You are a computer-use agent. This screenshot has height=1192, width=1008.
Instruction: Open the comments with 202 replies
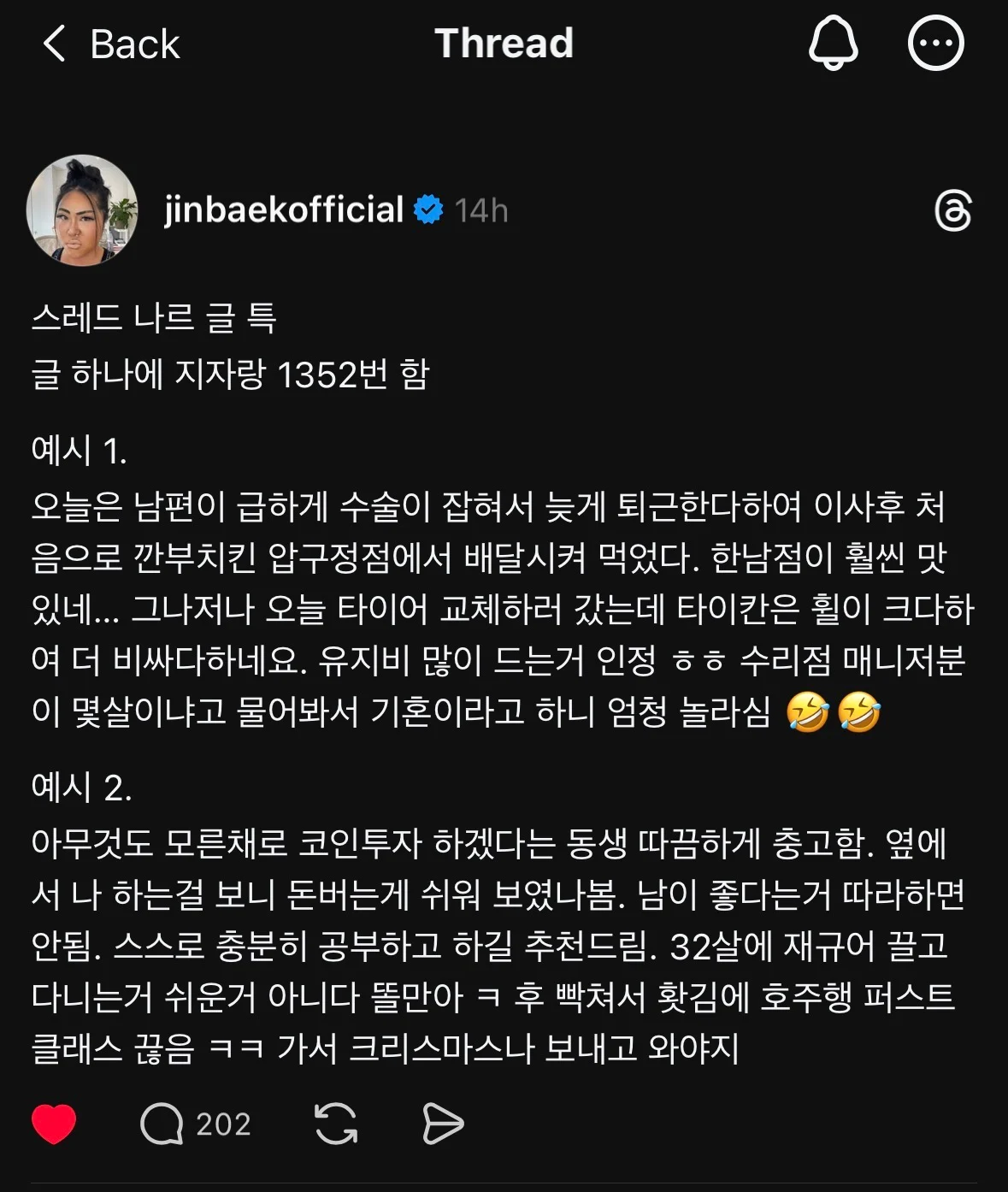[162, 1124]
